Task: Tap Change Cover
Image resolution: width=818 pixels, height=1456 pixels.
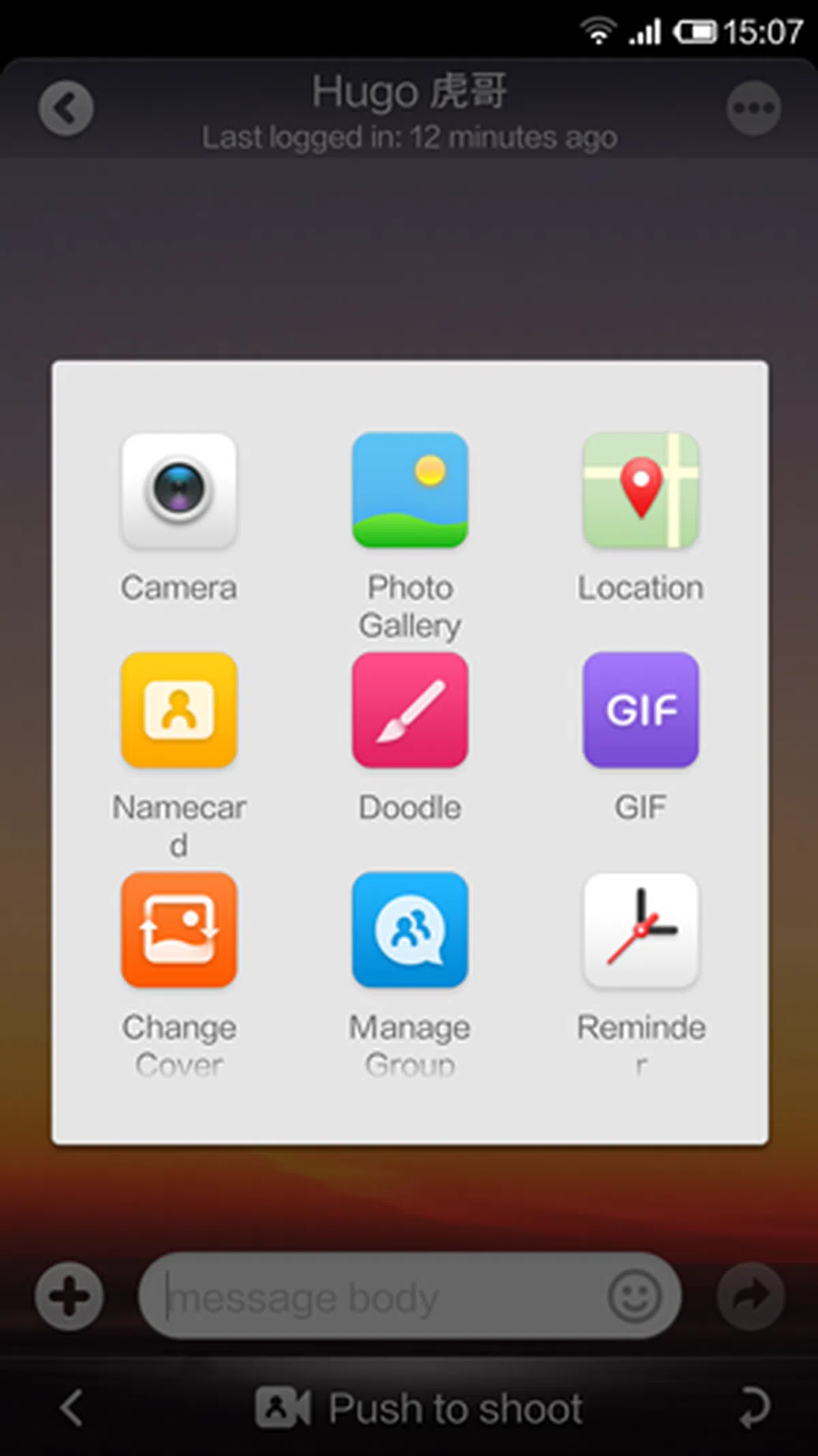Action: click(179, 930)
